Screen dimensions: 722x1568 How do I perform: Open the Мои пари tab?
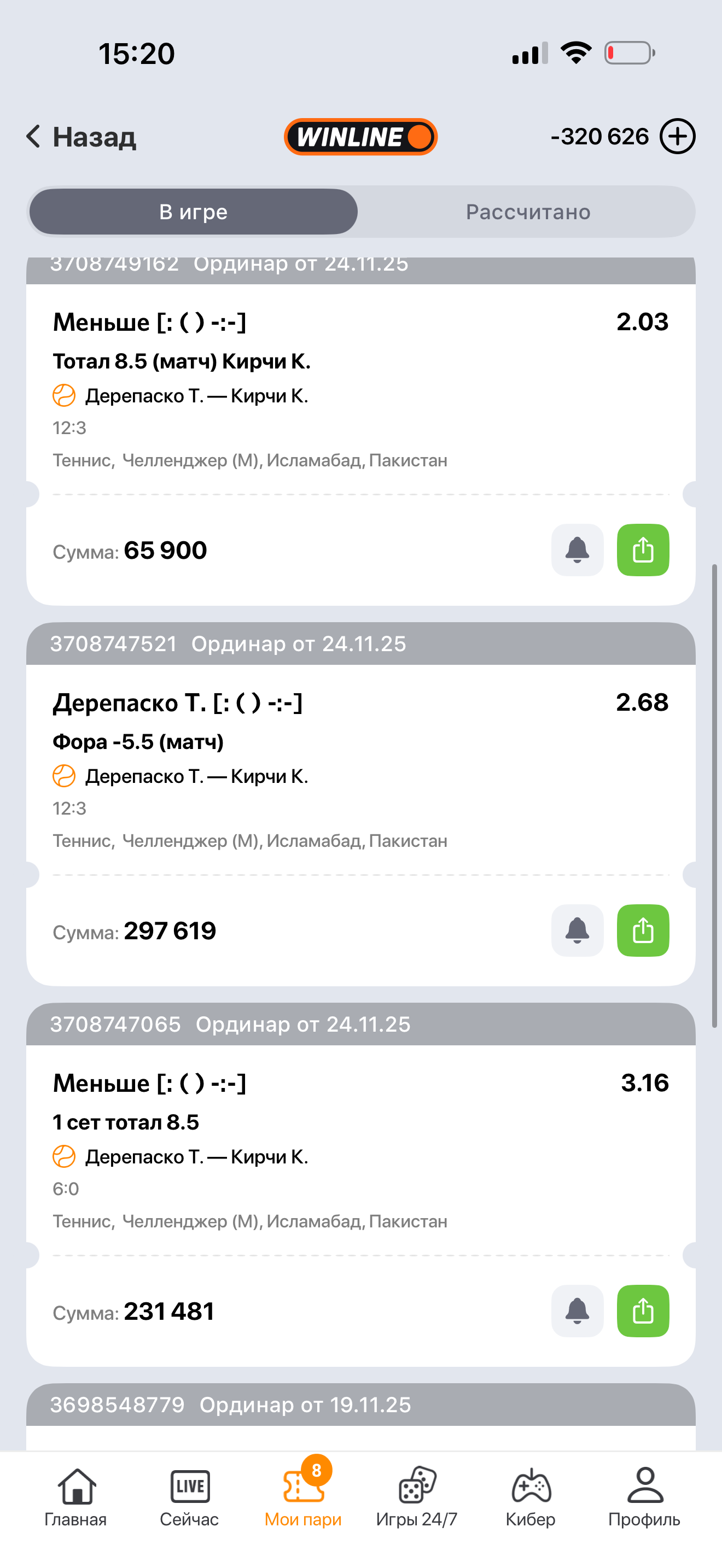[x=303, y=1497]
